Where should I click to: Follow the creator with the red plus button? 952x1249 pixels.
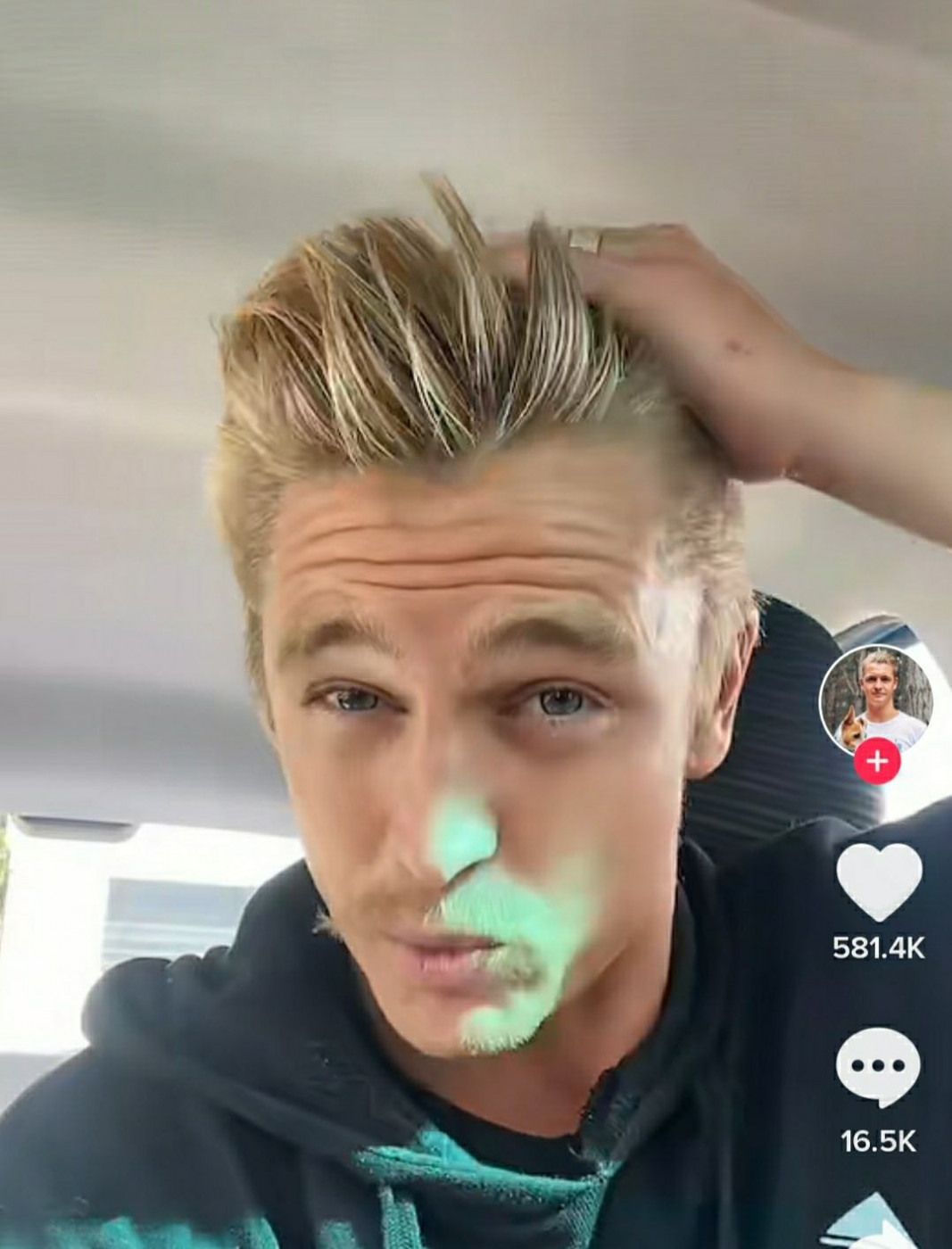tap(876, 761)
